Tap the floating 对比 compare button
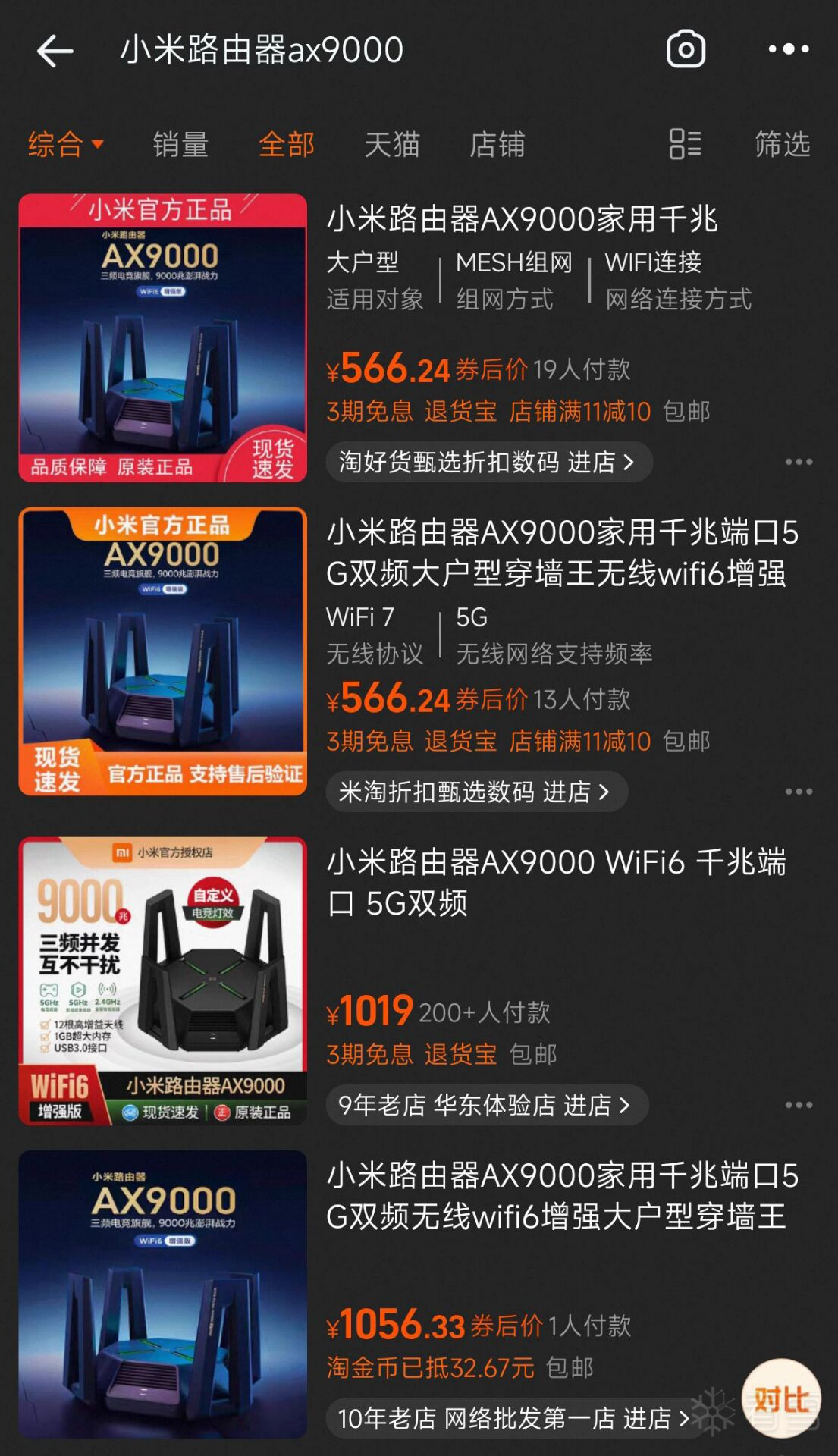 (x=781, y=1399)
